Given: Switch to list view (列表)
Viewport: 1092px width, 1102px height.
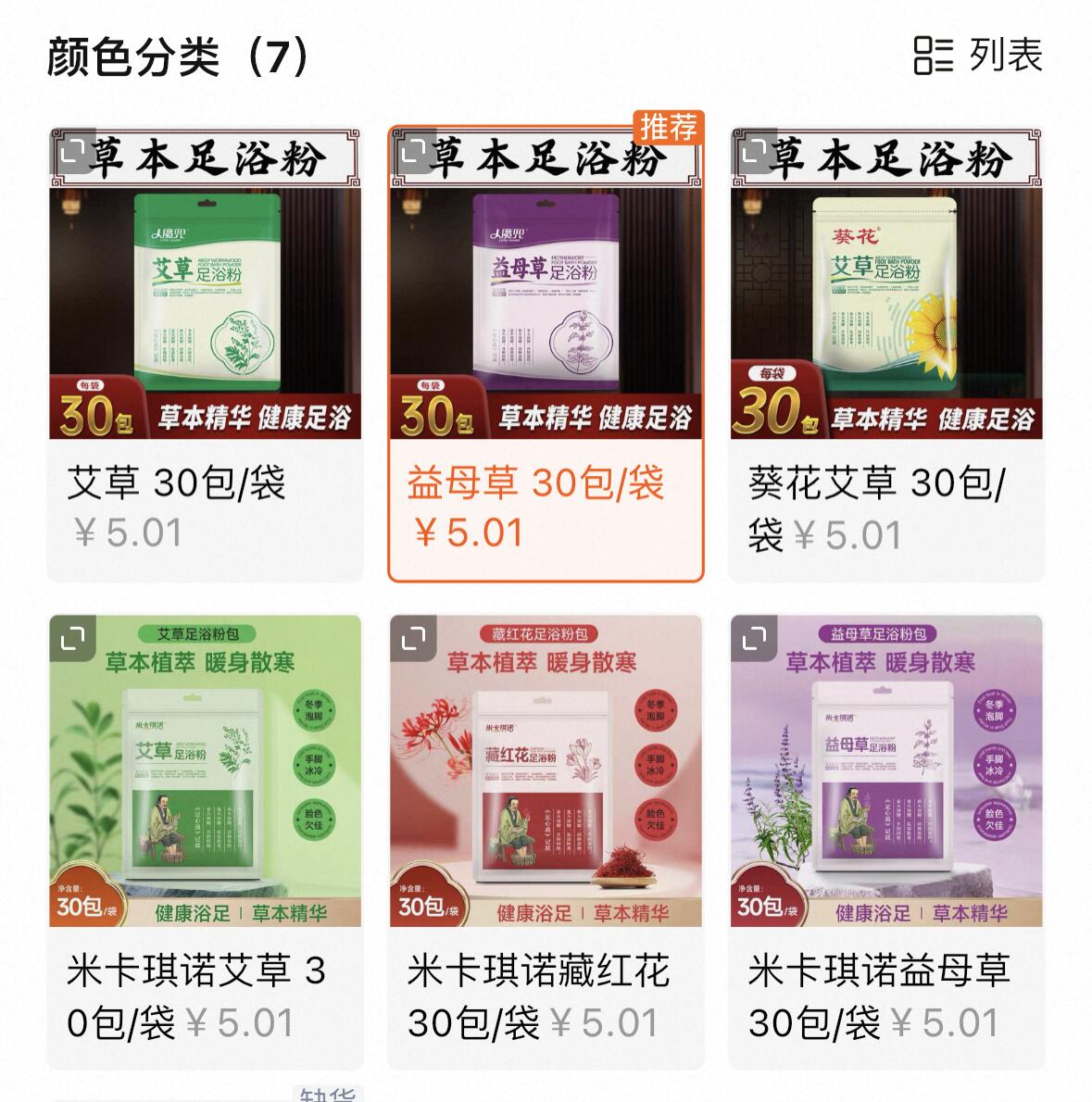Looking at the screenshot, I should point(978,56).
